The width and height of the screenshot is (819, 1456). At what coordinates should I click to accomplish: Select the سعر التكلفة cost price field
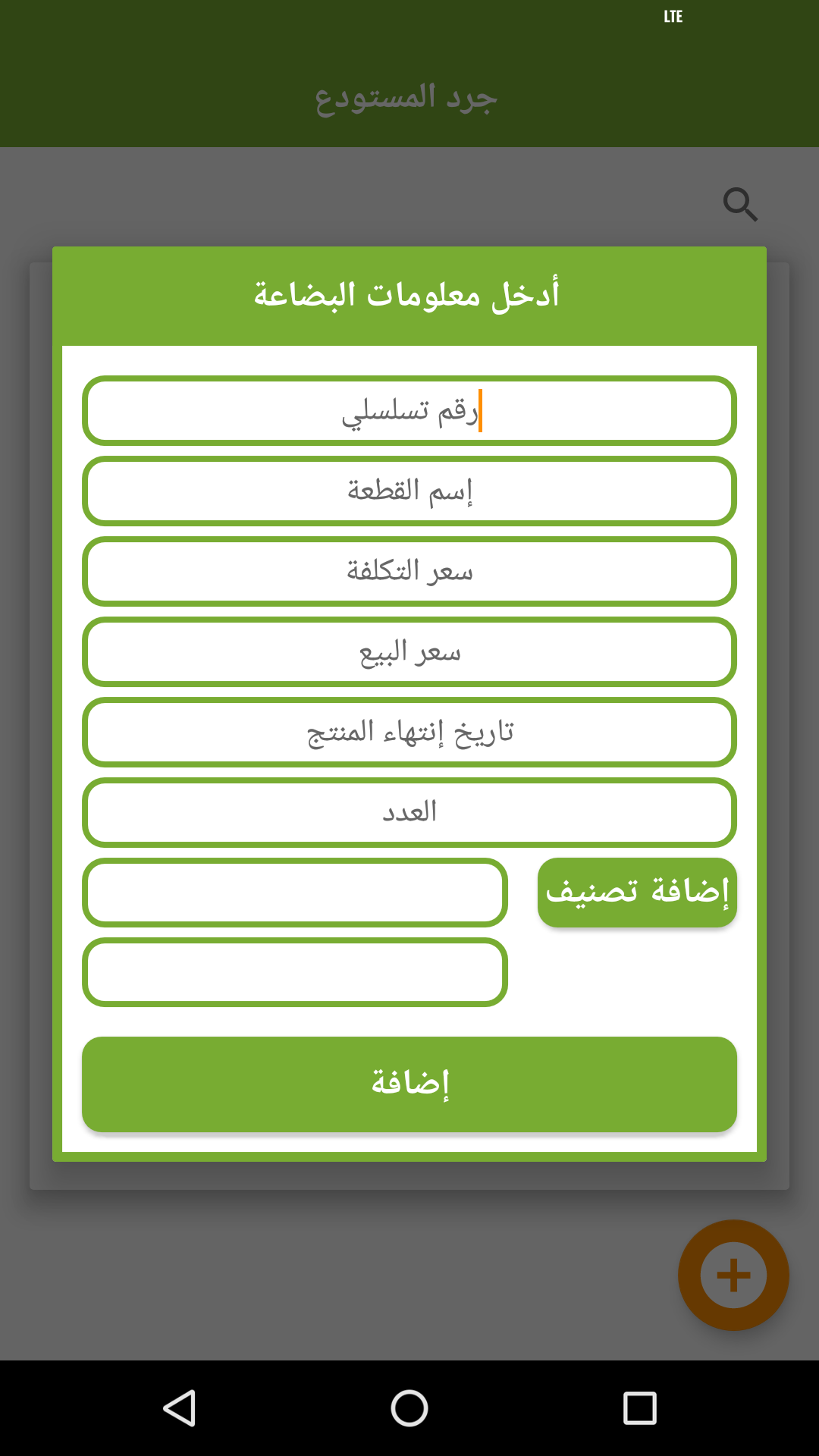coord(409,571)
